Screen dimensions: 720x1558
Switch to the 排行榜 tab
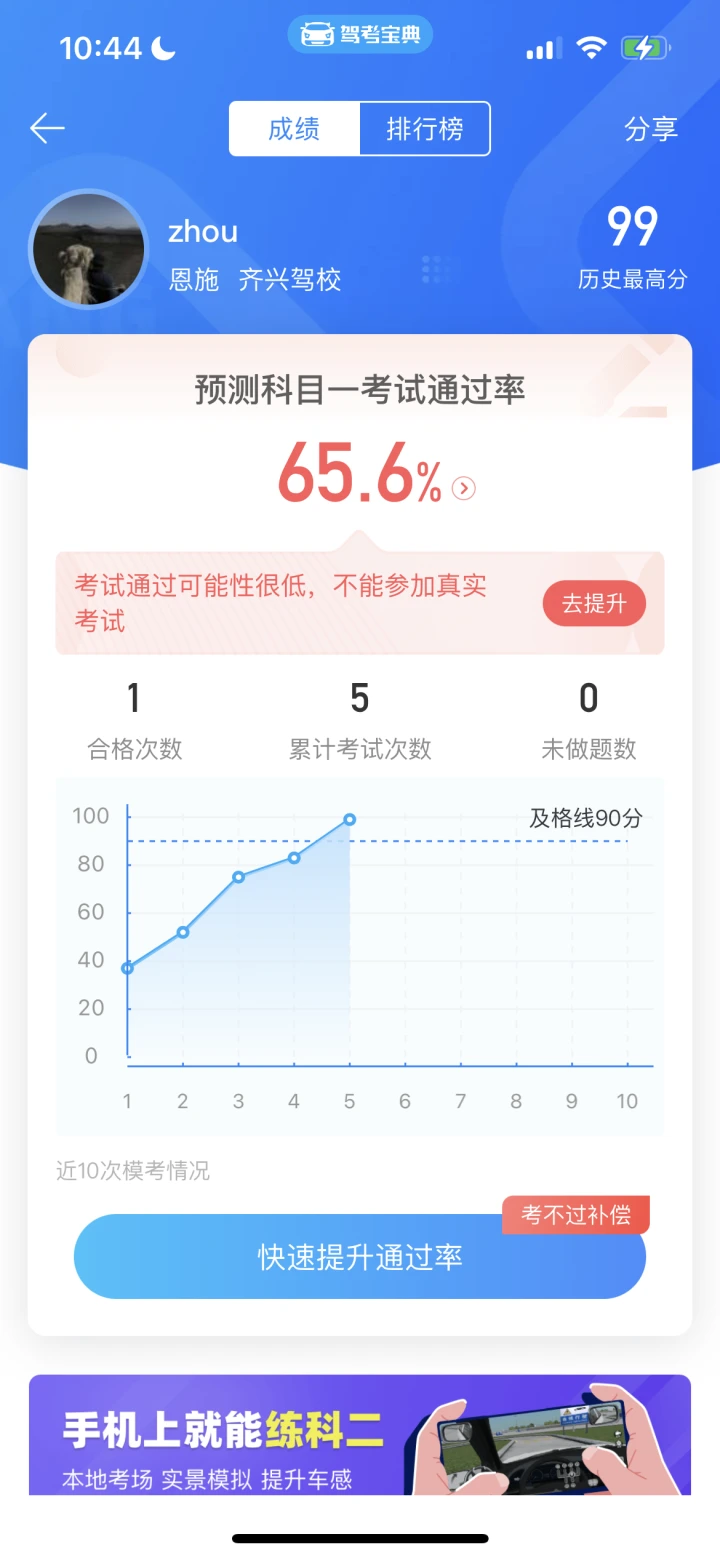point(425,129)
